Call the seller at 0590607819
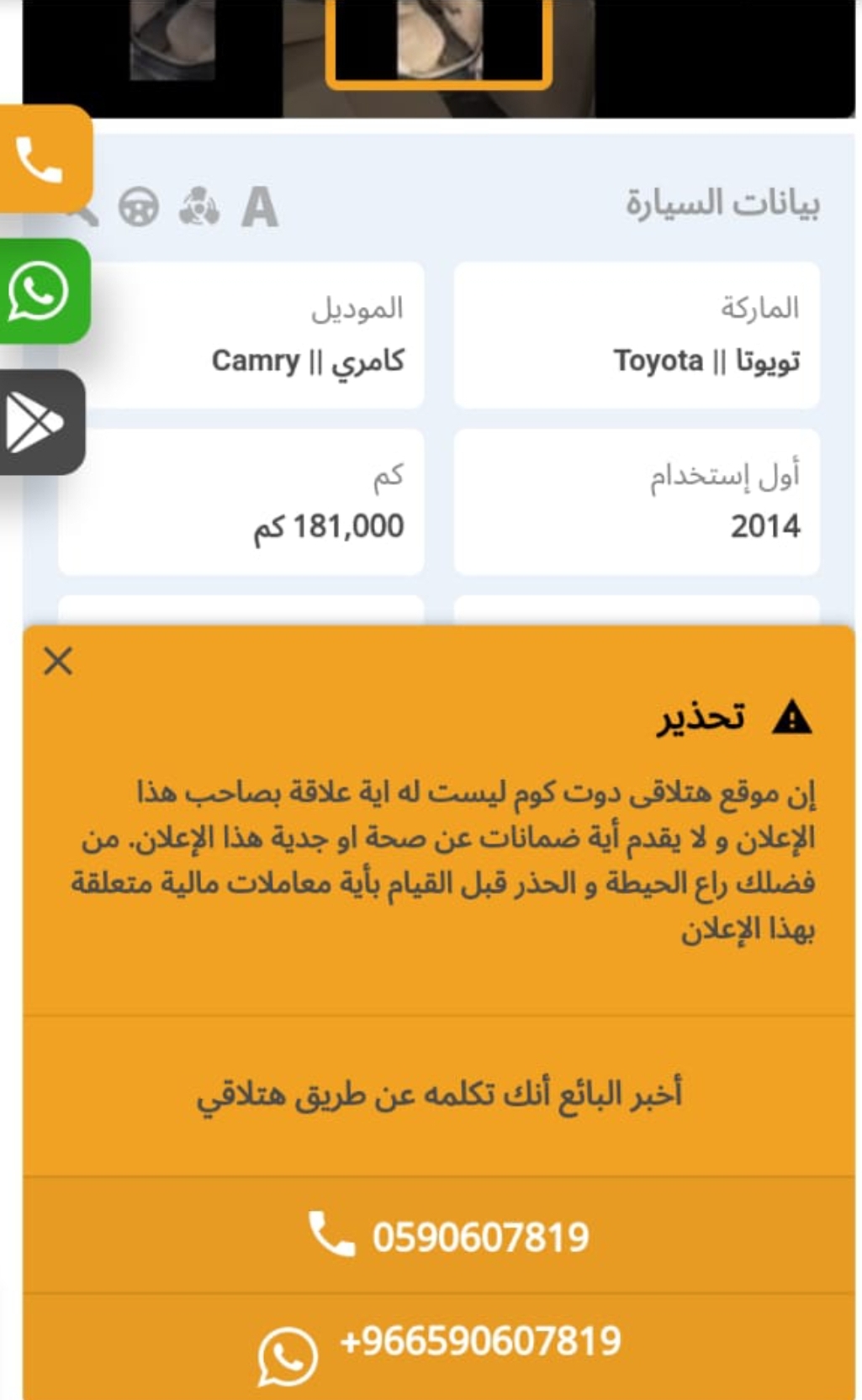862x1400 pixels. [x=439, y=1235]
